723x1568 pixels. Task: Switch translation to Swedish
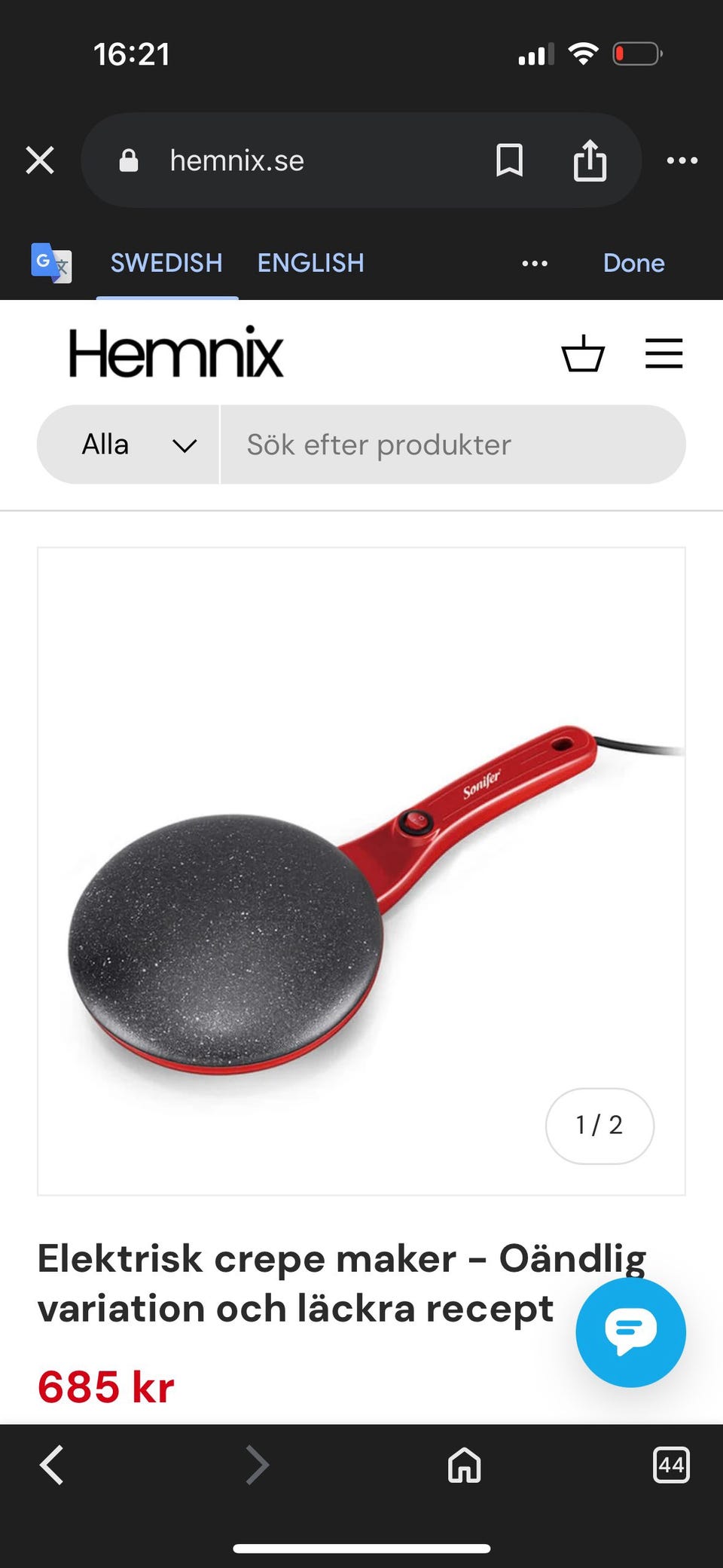tap(166, 263)
